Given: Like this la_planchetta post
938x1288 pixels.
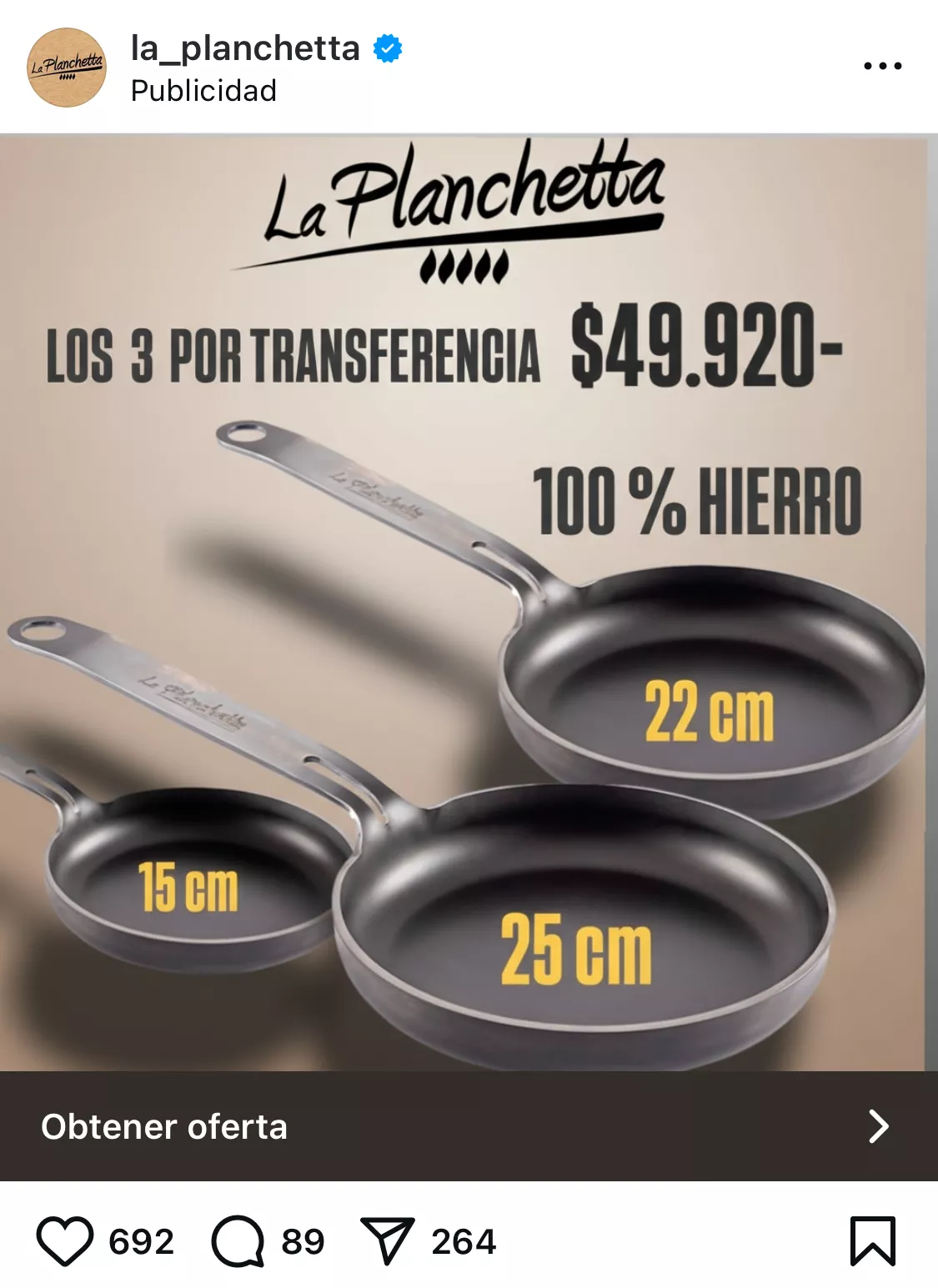Looking at the screenshot, I should 65,1241.
